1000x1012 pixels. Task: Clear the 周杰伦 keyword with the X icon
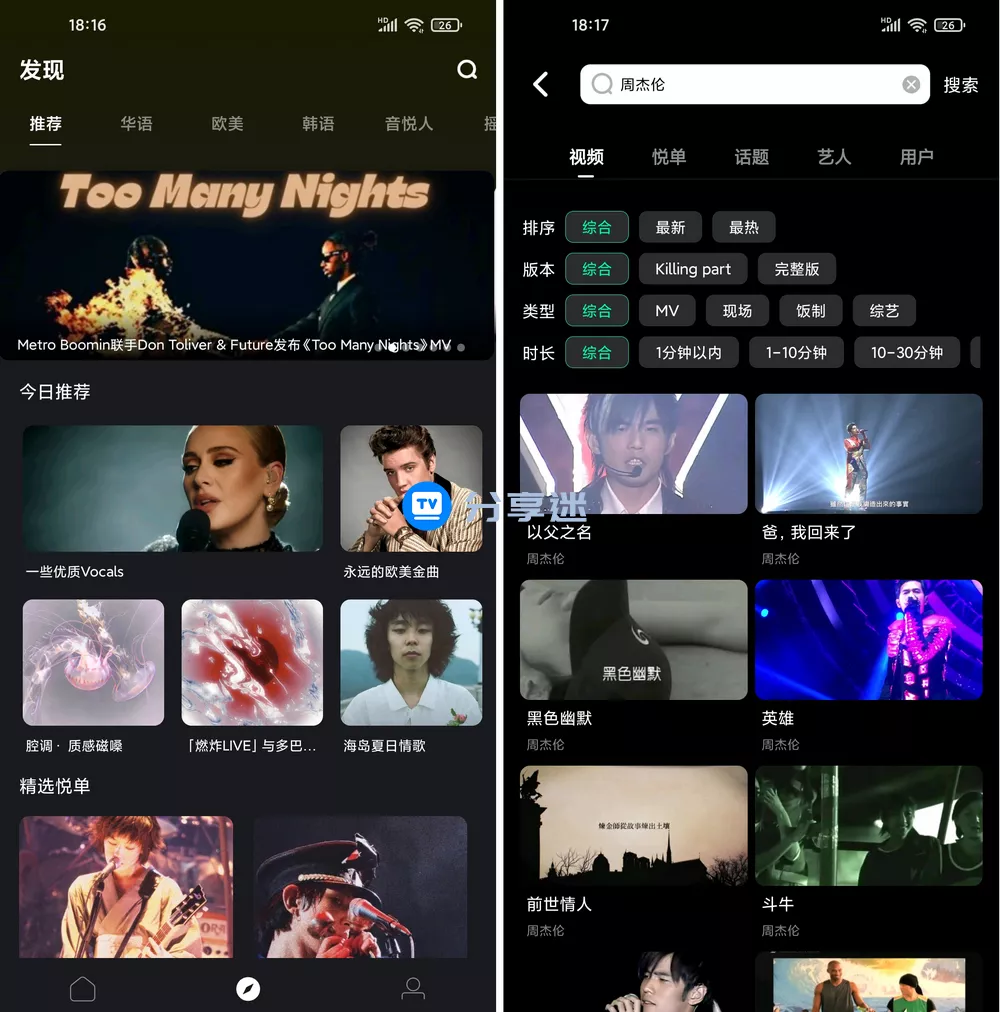pyautogui.click(x=911, y=85)
